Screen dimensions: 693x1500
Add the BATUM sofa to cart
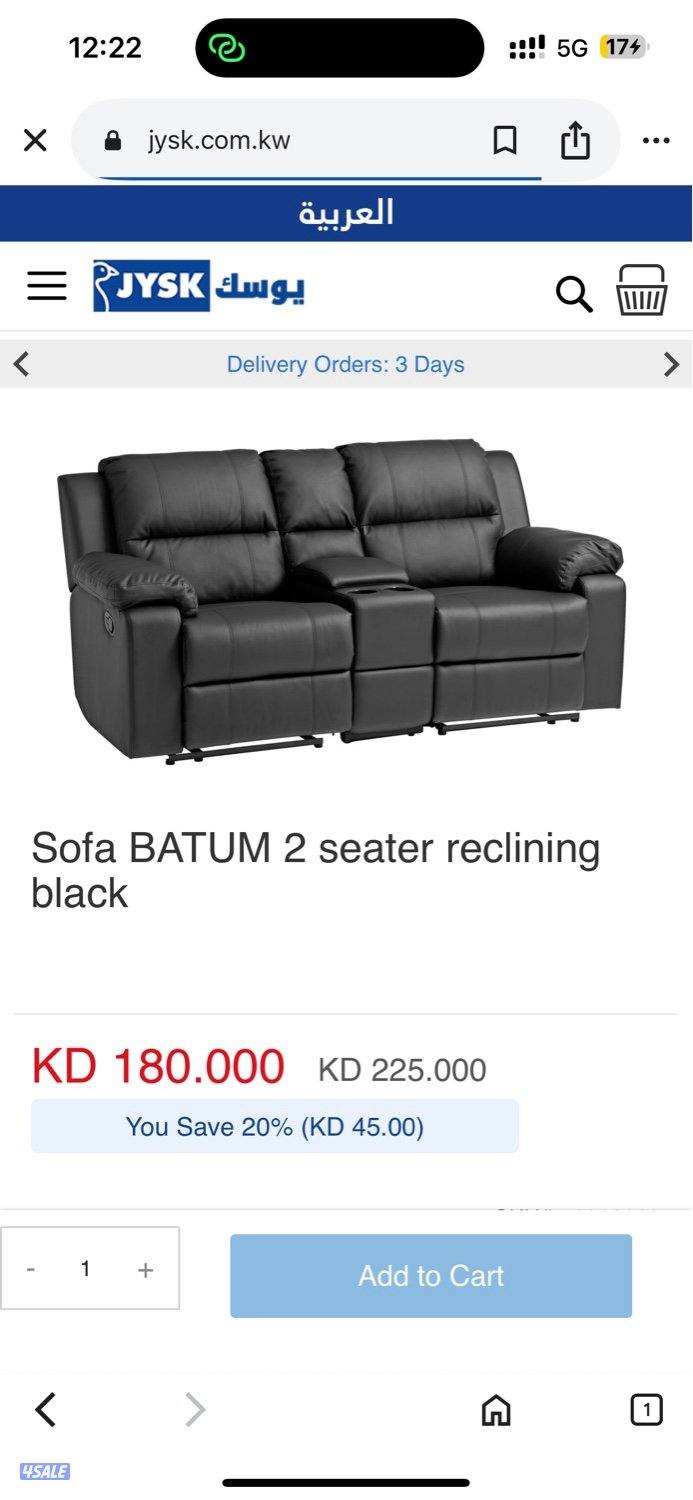[x=430, y=1276]
